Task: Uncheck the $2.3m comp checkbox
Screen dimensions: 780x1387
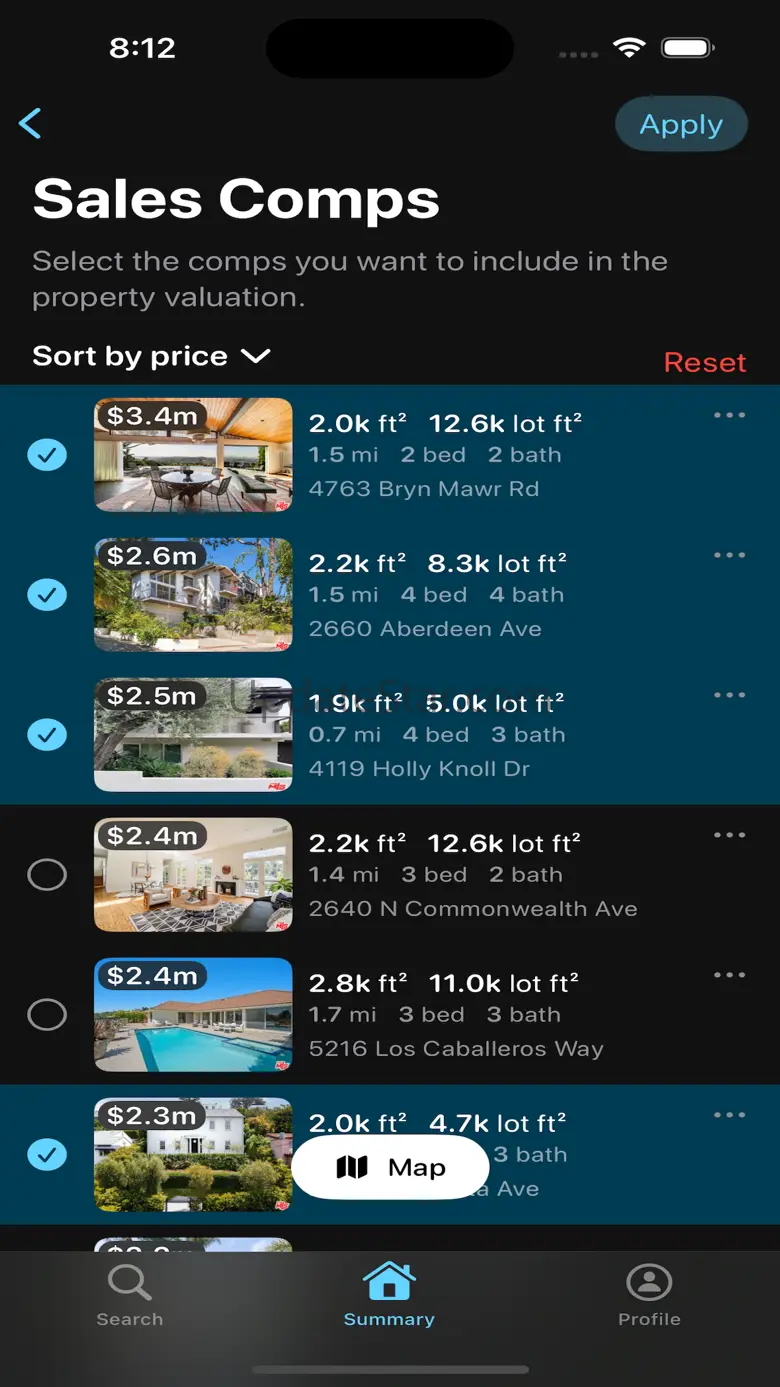Action: (47, 1155)
